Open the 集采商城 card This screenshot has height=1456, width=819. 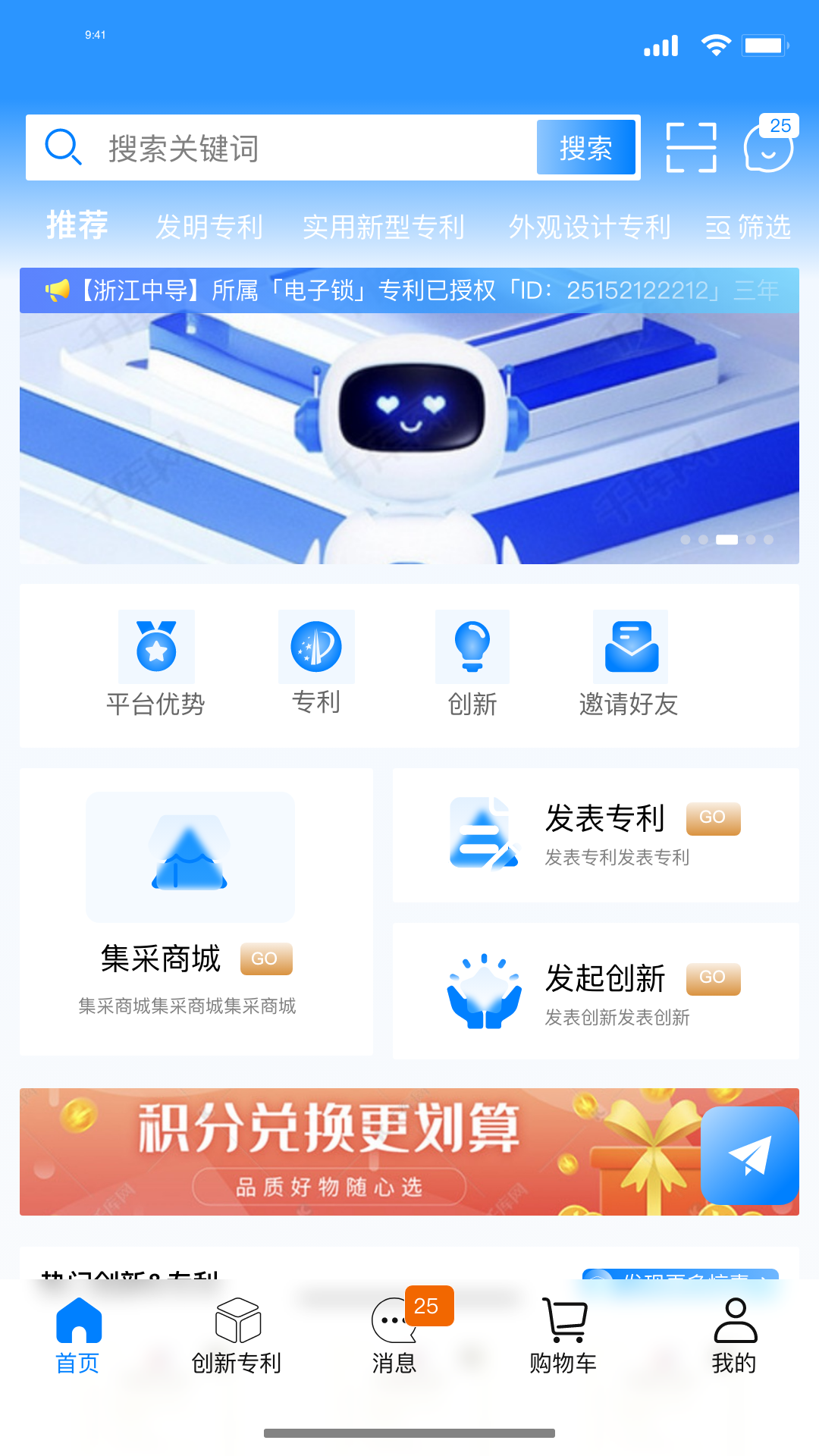196,911
